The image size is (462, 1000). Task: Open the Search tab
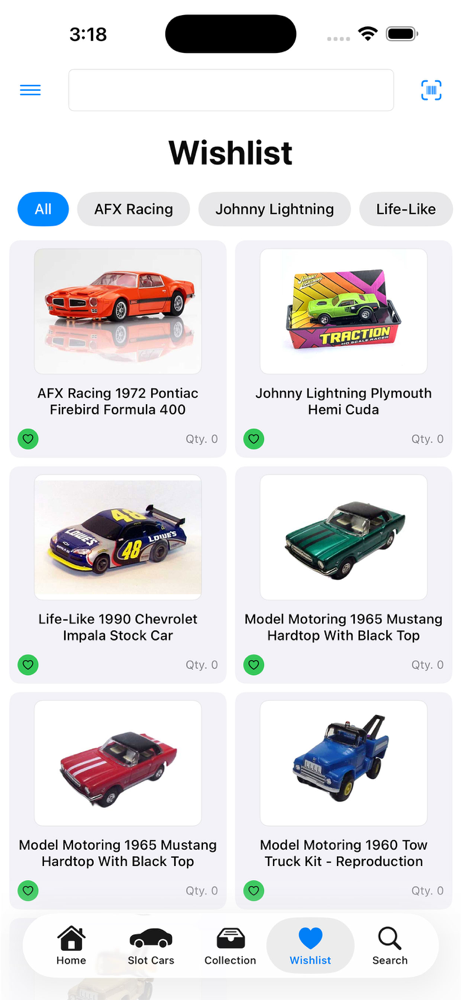pyautogui.click(x=390, y=946)
